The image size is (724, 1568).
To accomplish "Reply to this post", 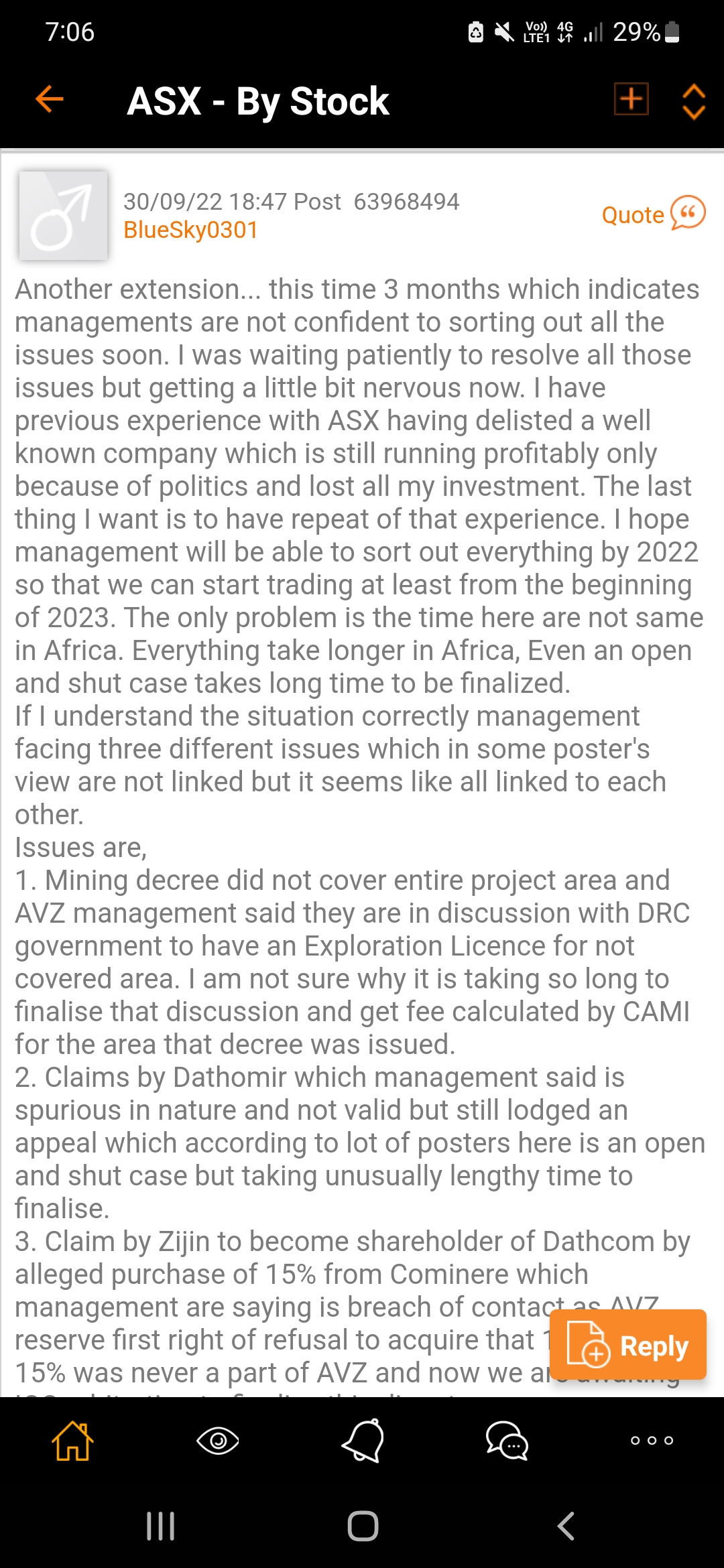I will click(627, 1345).
